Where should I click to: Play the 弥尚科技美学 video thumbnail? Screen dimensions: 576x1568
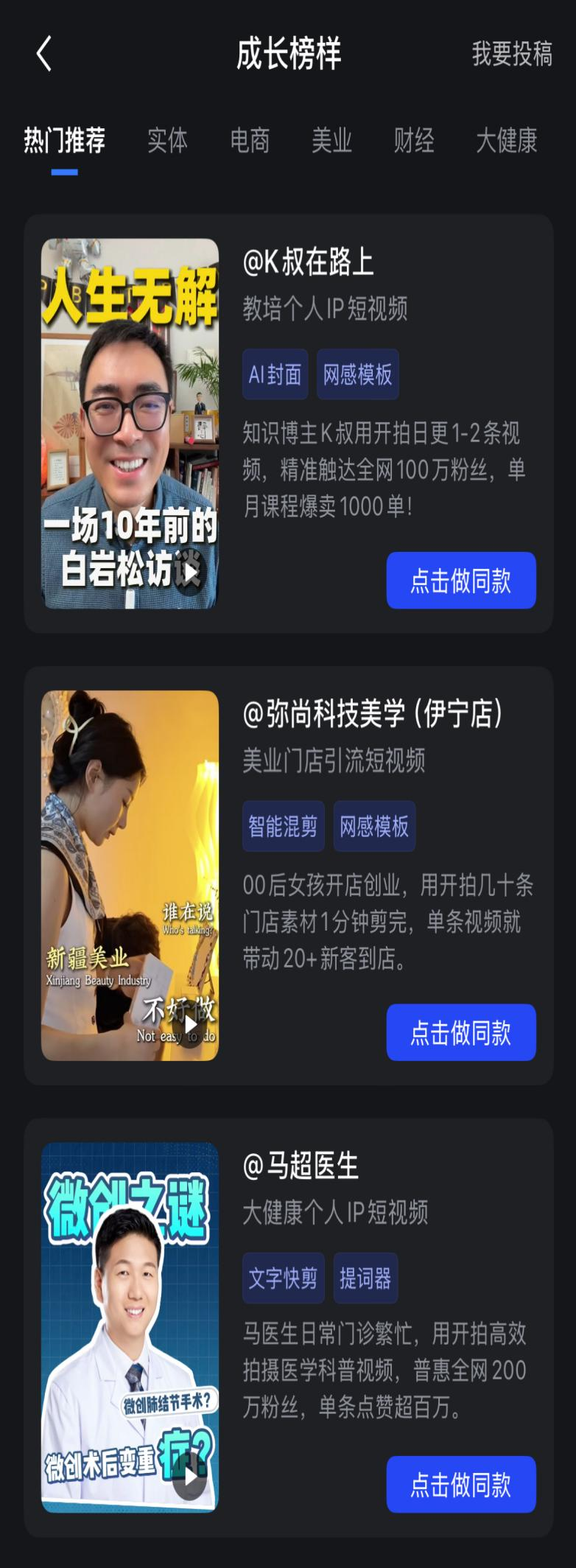coord(130,875)
